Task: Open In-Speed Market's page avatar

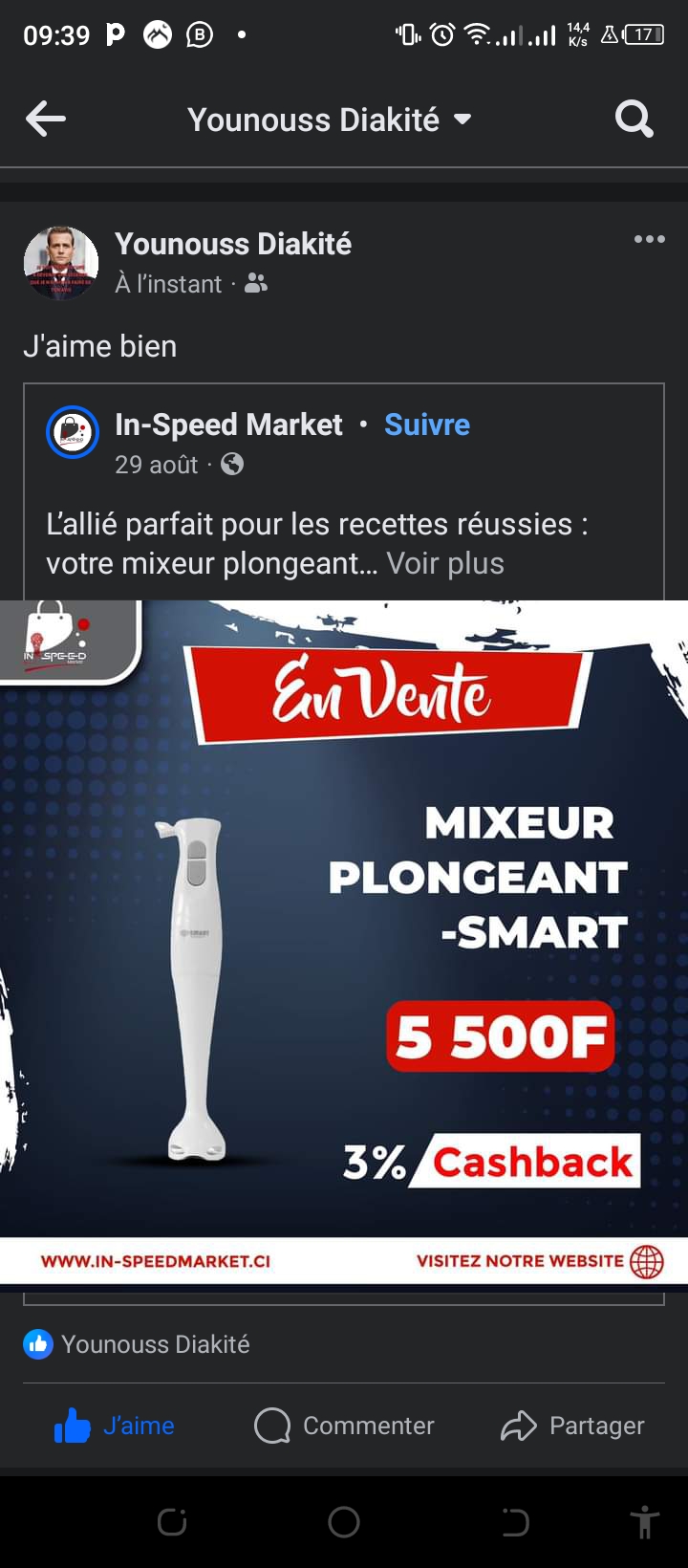Action: coord(73,432)
